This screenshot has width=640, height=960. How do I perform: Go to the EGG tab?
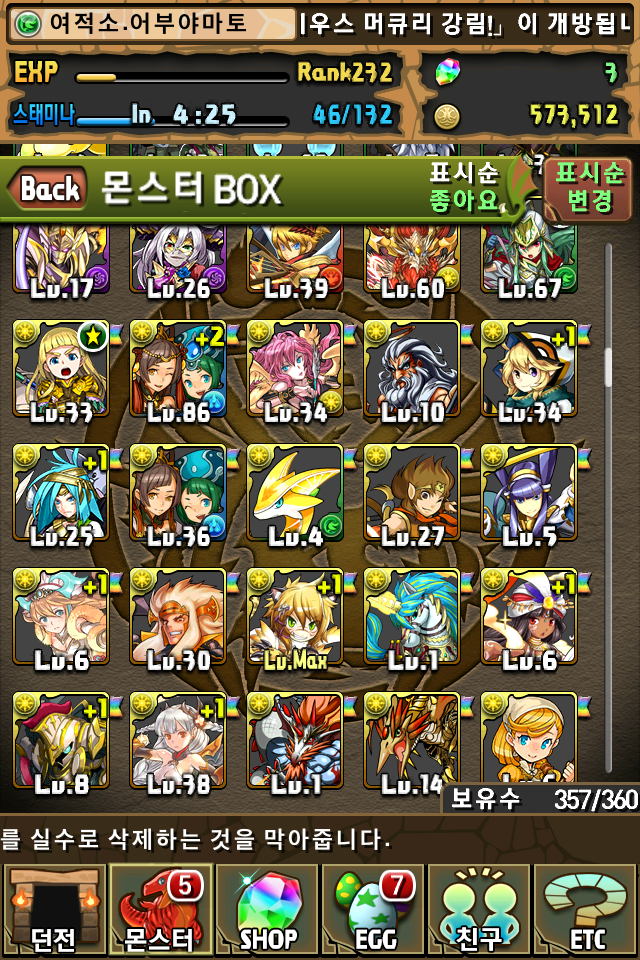[x=373, y=910]
